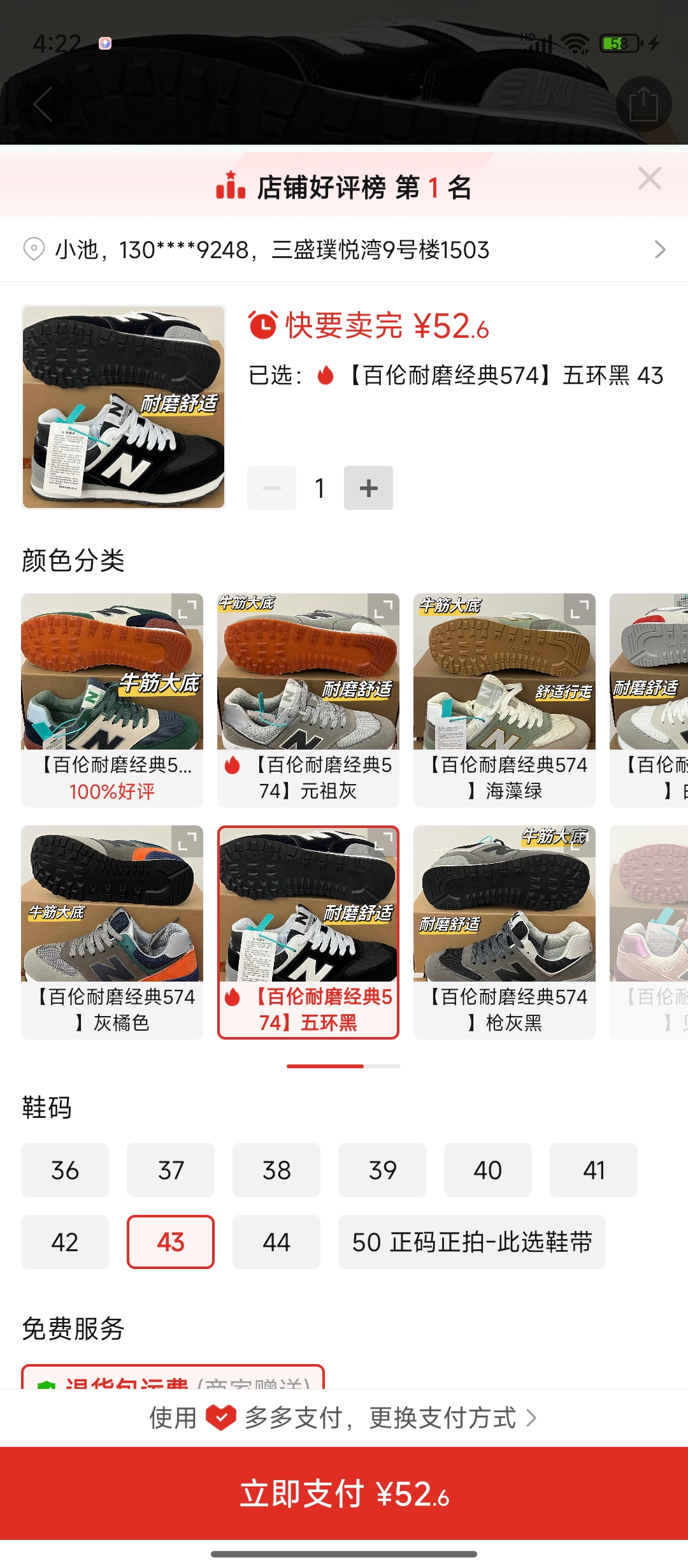Open the selected product image preview
Image resolution: width=688 pixels, height=1568 pixels.
tap(124, 407)
